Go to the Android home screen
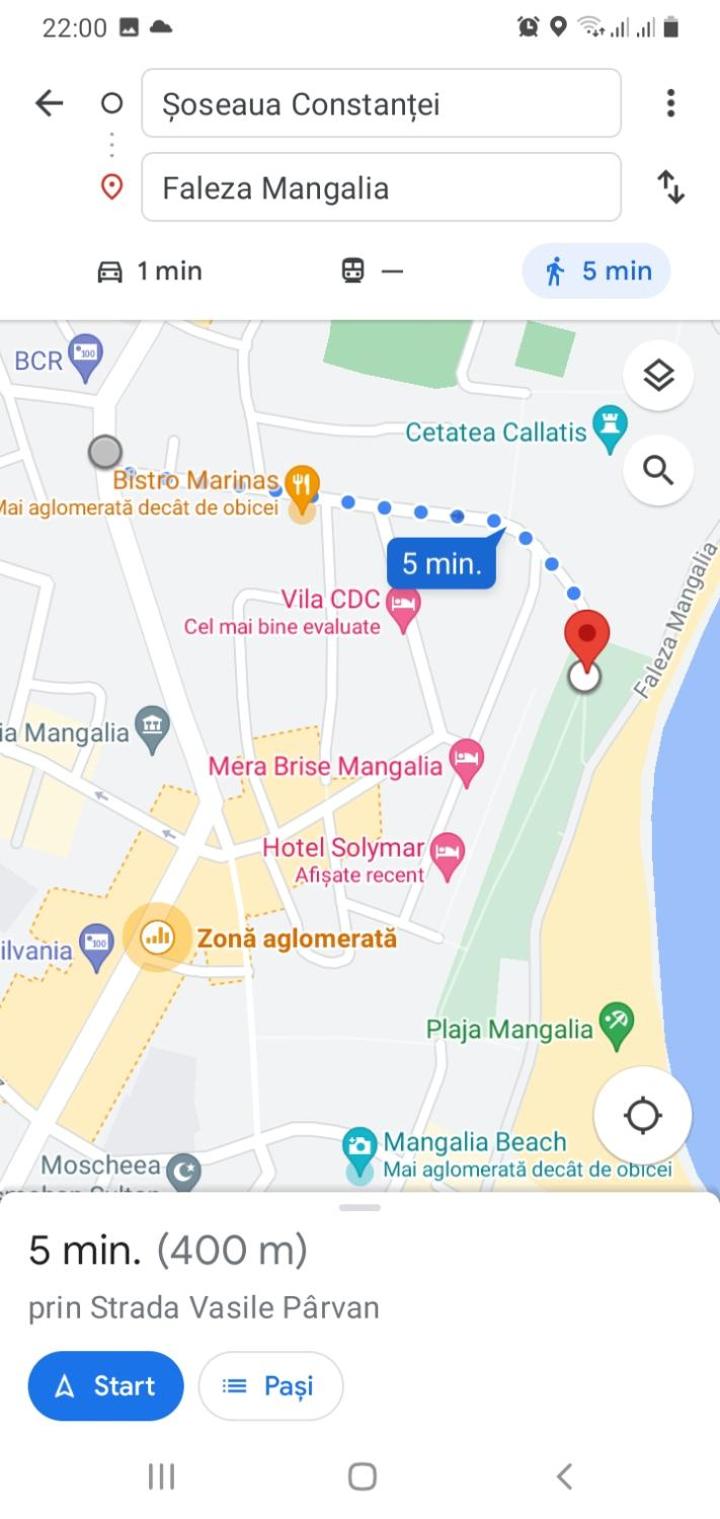 coord(362,1476)
